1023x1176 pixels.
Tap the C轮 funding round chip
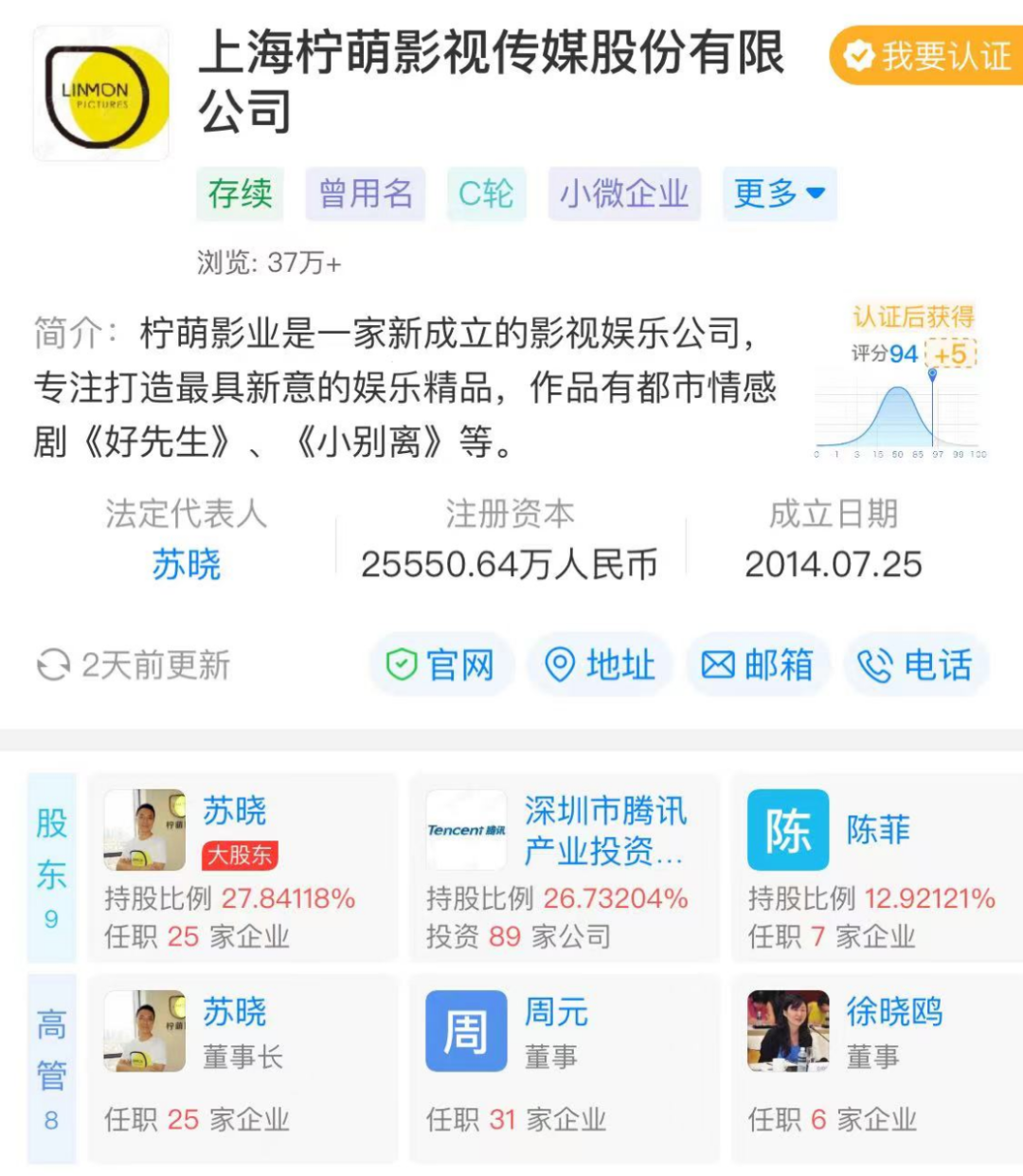[486, 194]
